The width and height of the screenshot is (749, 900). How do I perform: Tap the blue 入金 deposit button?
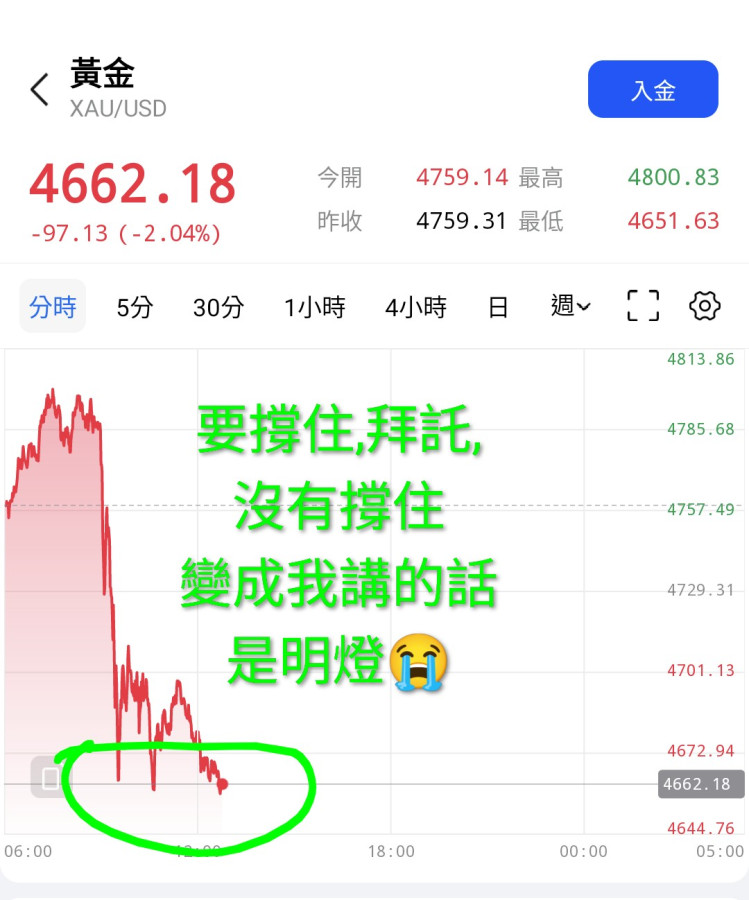pos(653,90)
